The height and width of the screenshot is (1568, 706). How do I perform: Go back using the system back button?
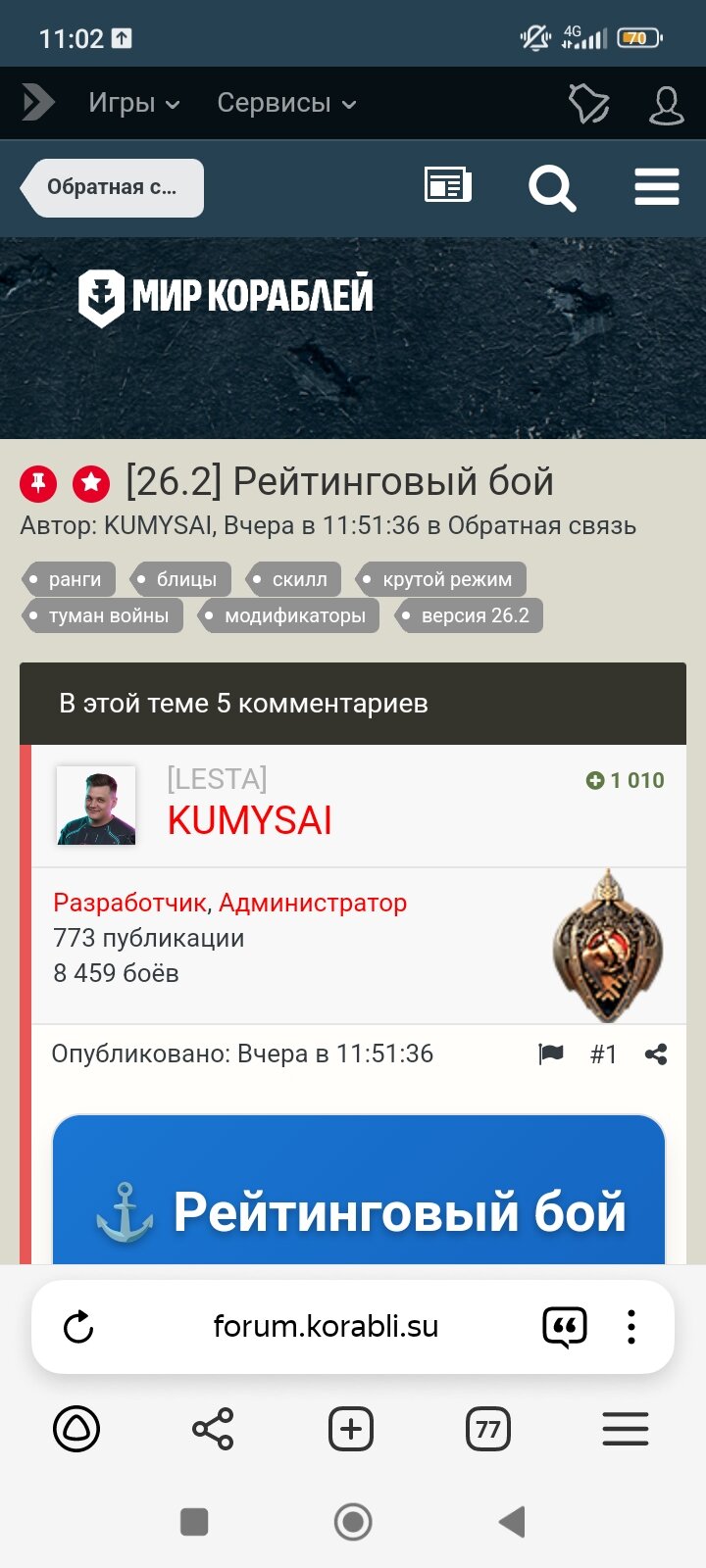click(x=512, y=1522)
